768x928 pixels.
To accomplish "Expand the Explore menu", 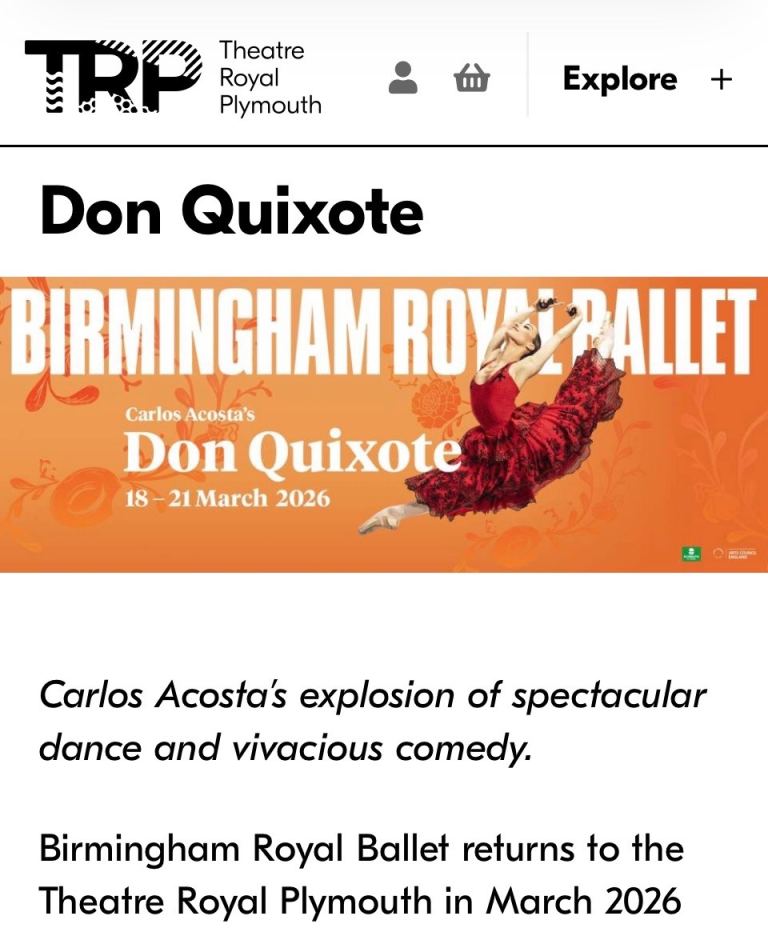I will 647,79.
